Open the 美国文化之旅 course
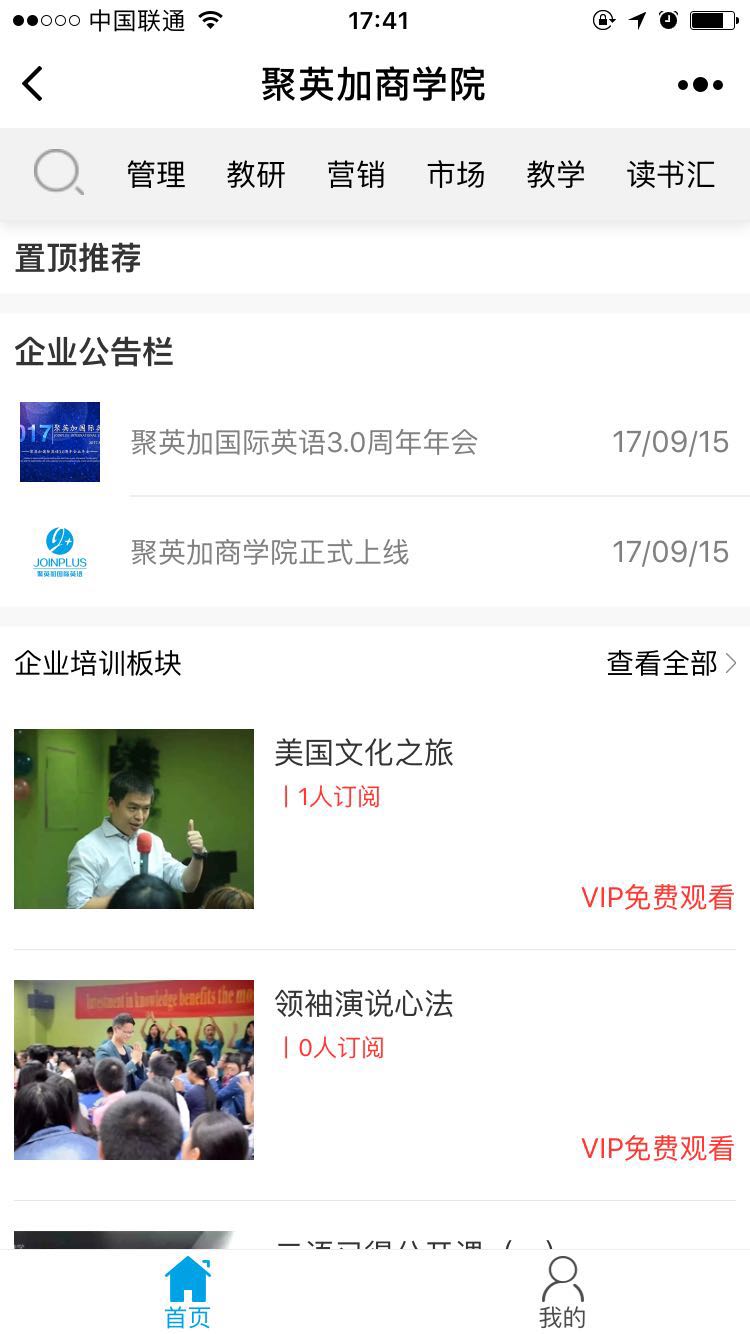The image size is (750, 1334). tap(364, 753)
